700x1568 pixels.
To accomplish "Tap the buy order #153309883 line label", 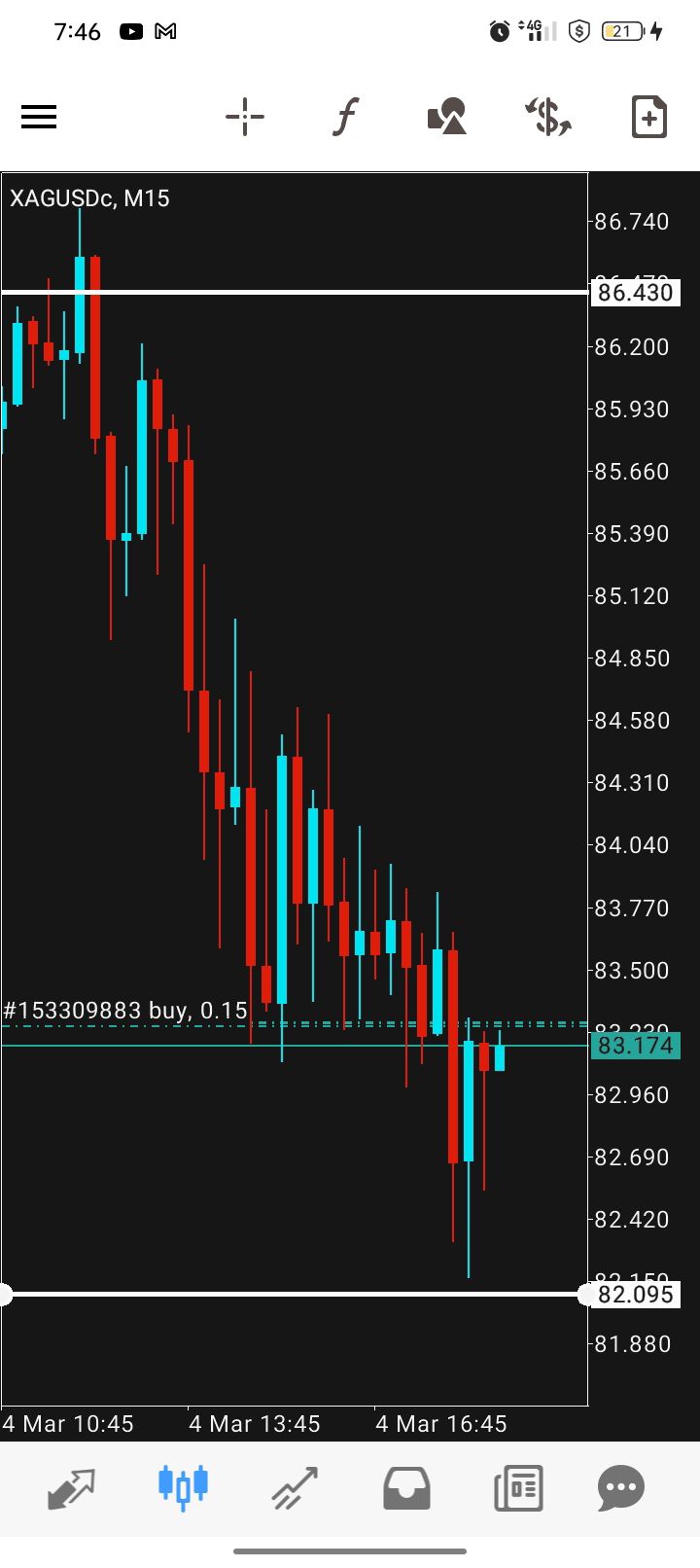I will [x=125, y=1011].
